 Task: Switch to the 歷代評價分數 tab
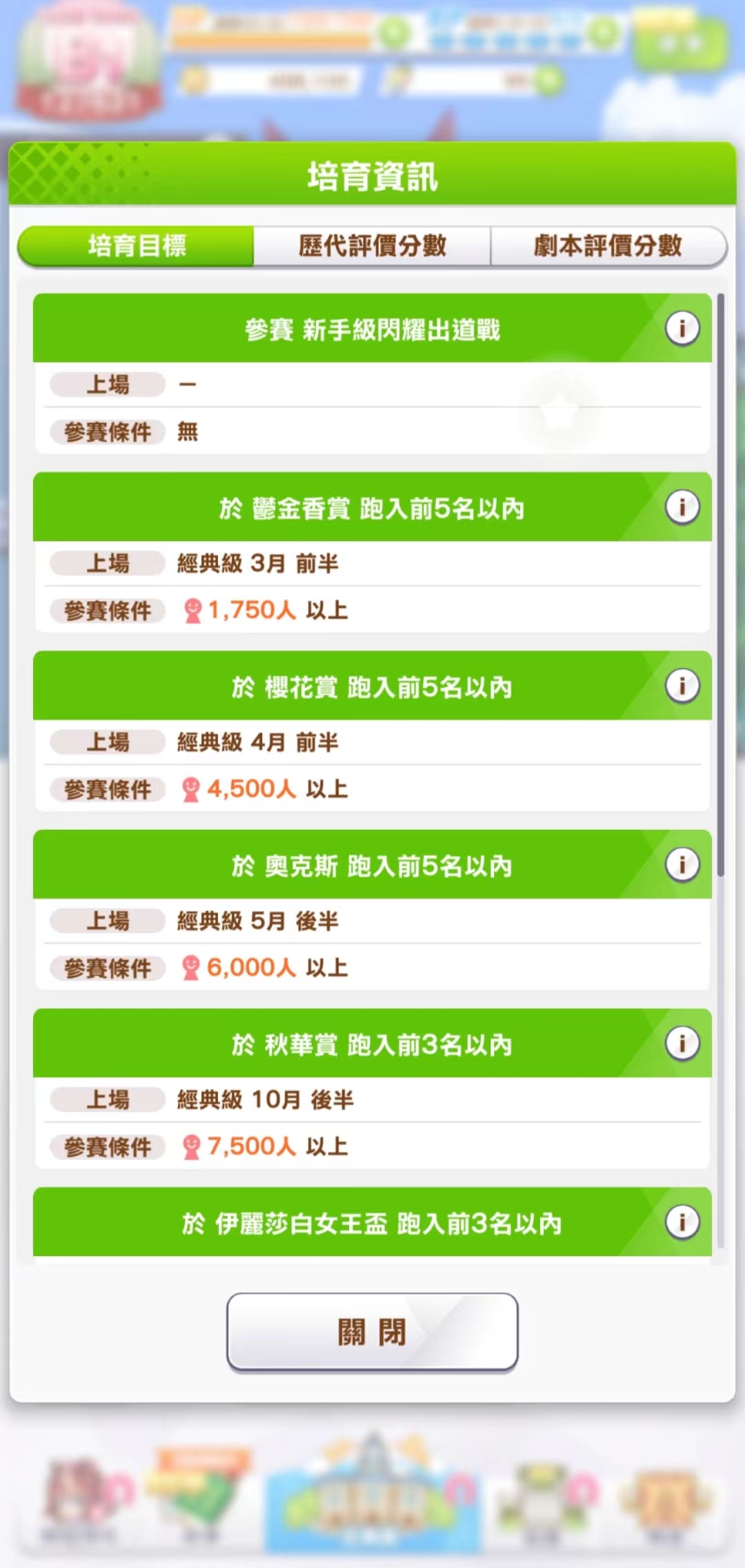point(372,246)
